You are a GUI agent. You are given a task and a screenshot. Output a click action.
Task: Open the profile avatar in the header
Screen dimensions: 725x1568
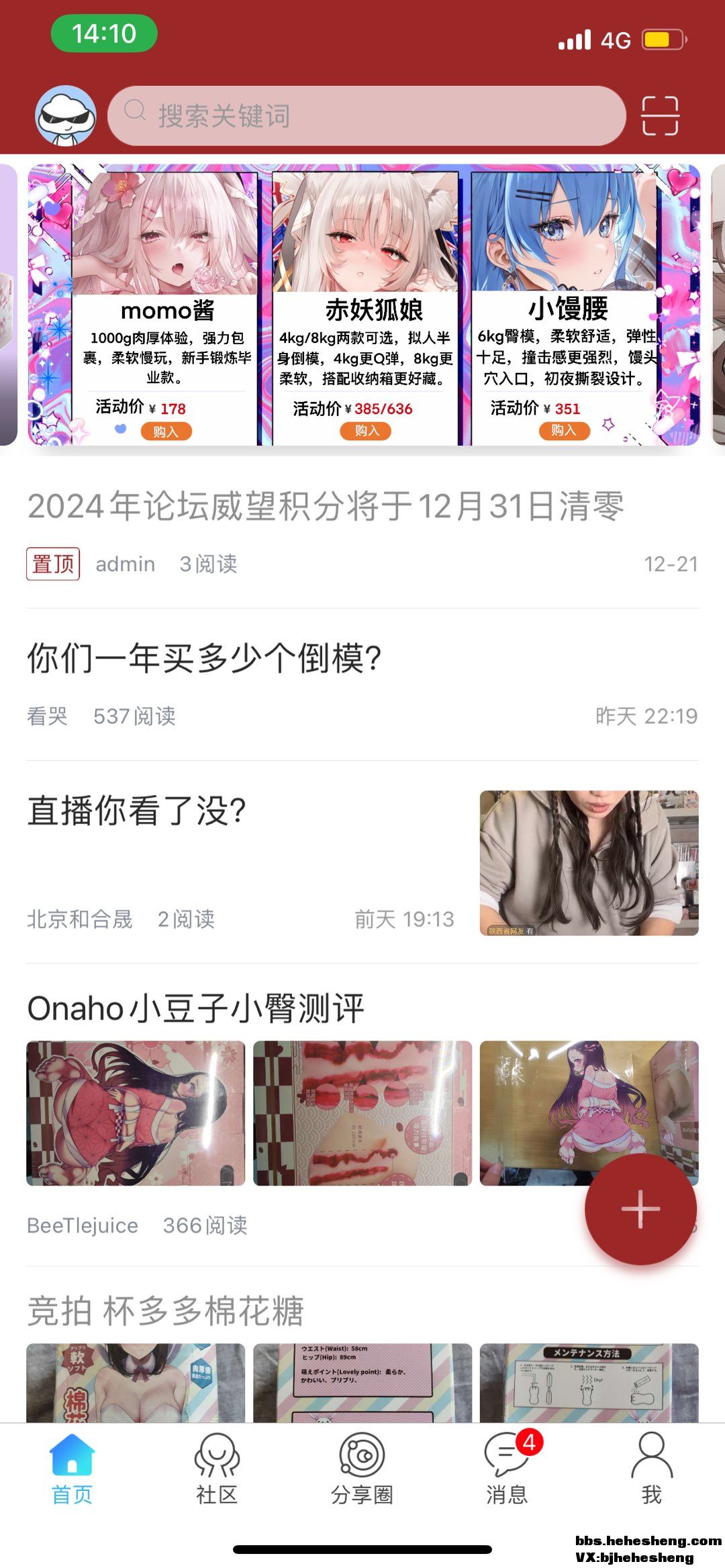point(65,115)
